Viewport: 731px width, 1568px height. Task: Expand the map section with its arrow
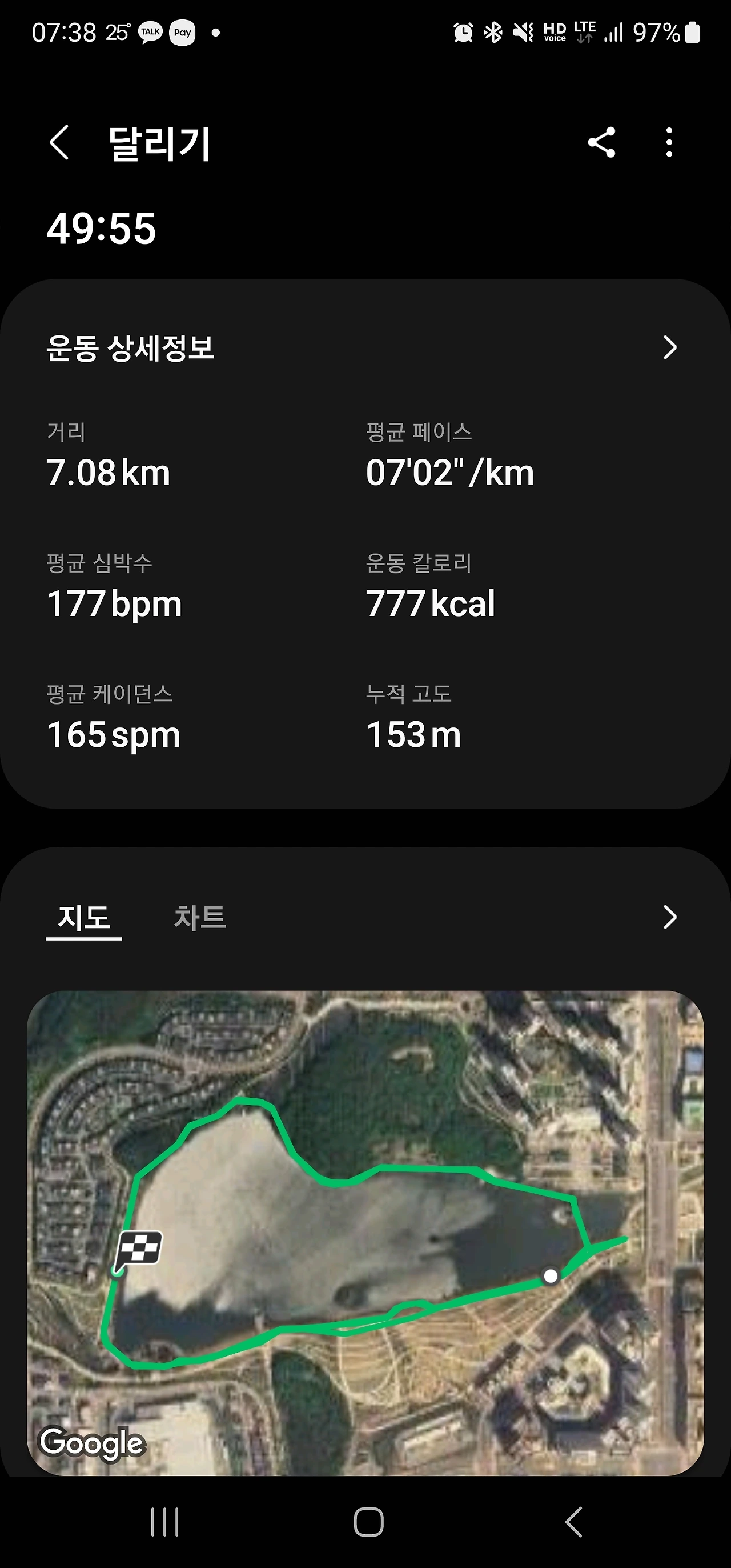tap(669, 917)
